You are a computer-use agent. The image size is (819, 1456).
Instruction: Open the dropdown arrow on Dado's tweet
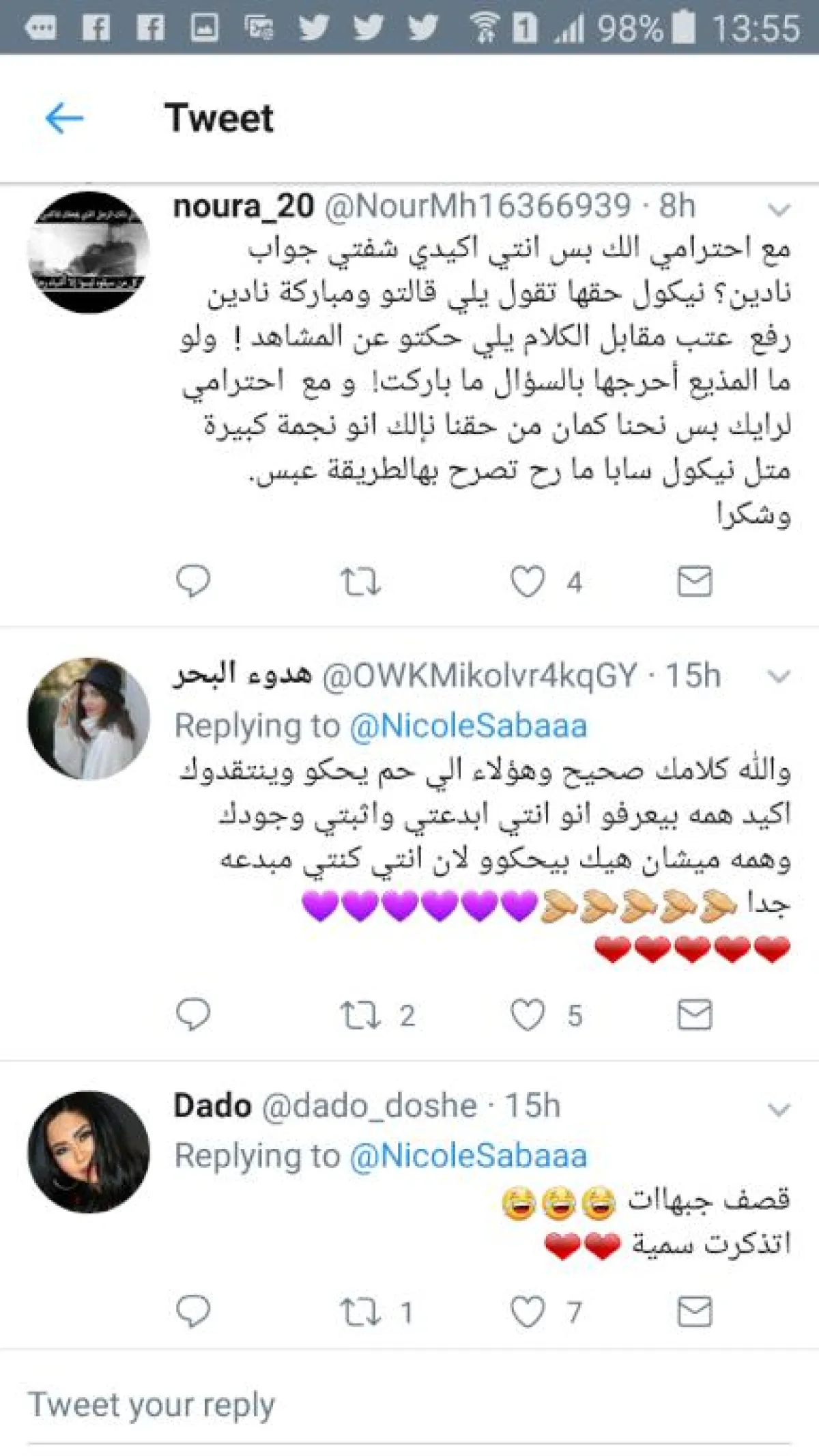pos(779,1109)
